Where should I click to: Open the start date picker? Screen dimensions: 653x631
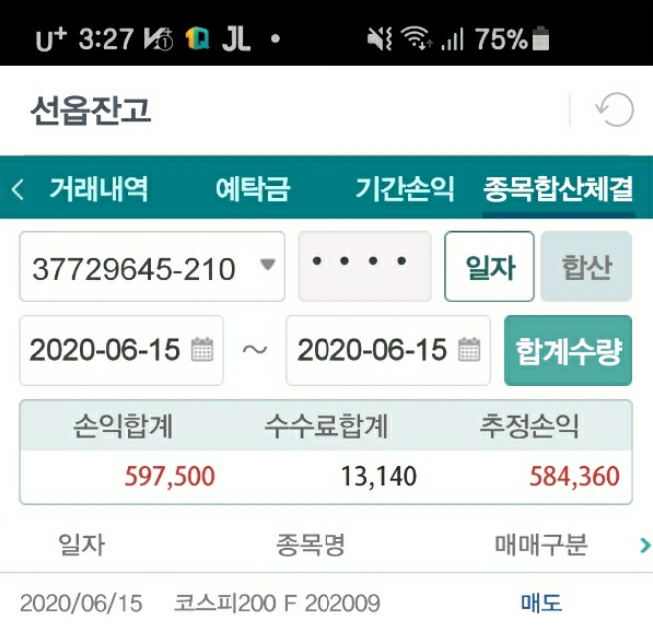[202, 350]
